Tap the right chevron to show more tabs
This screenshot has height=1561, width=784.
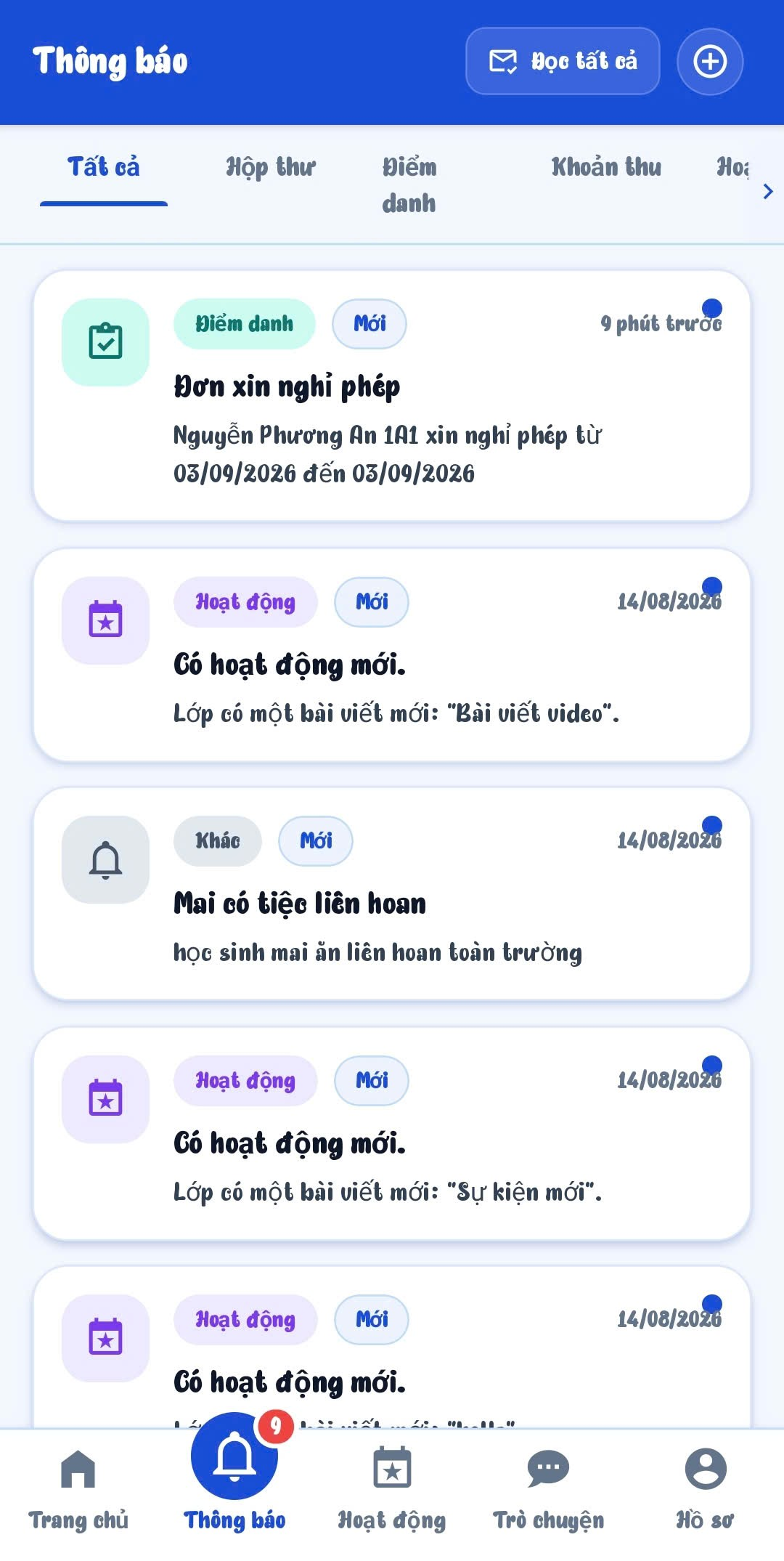click(768, 191)
